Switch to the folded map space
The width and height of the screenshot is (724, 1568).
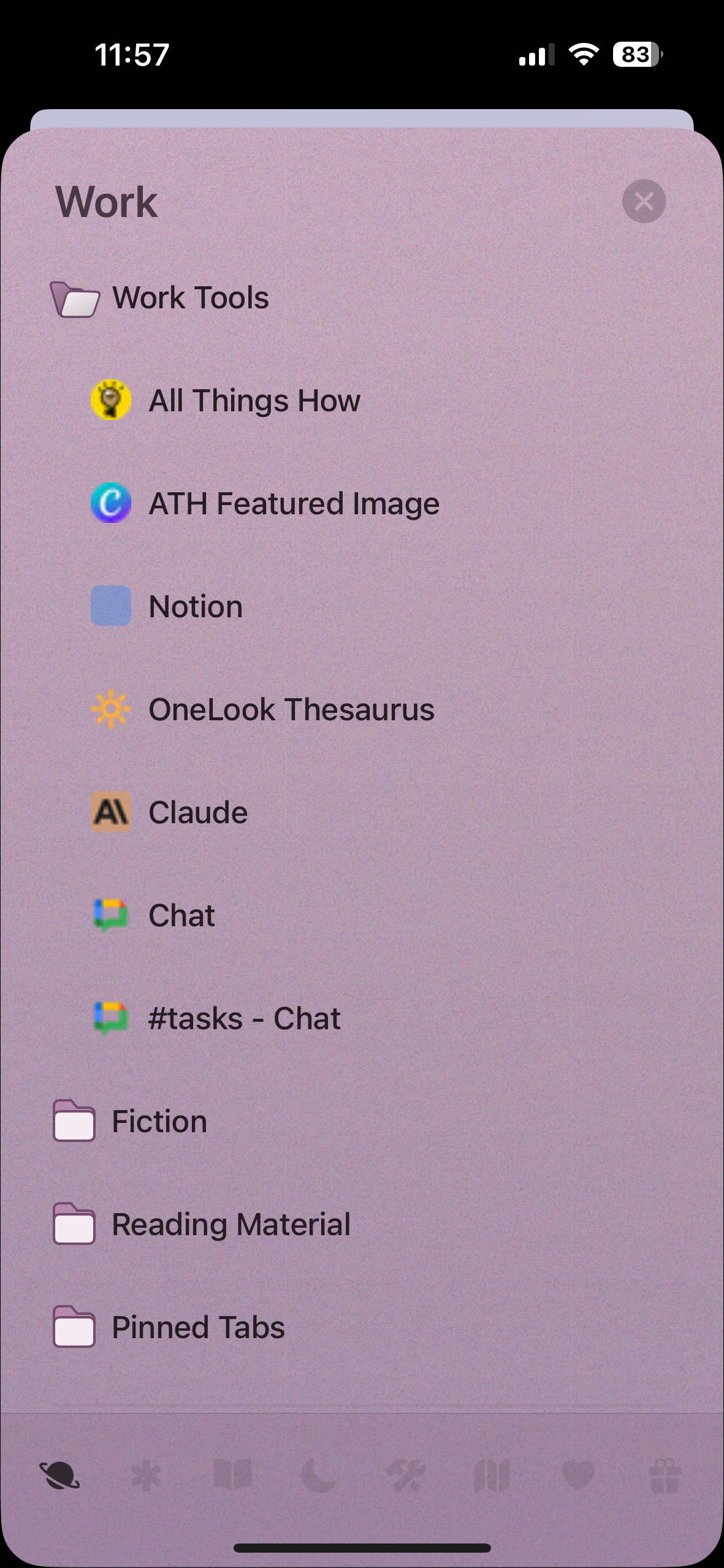pyautogui.click(x=492, y=1475)
